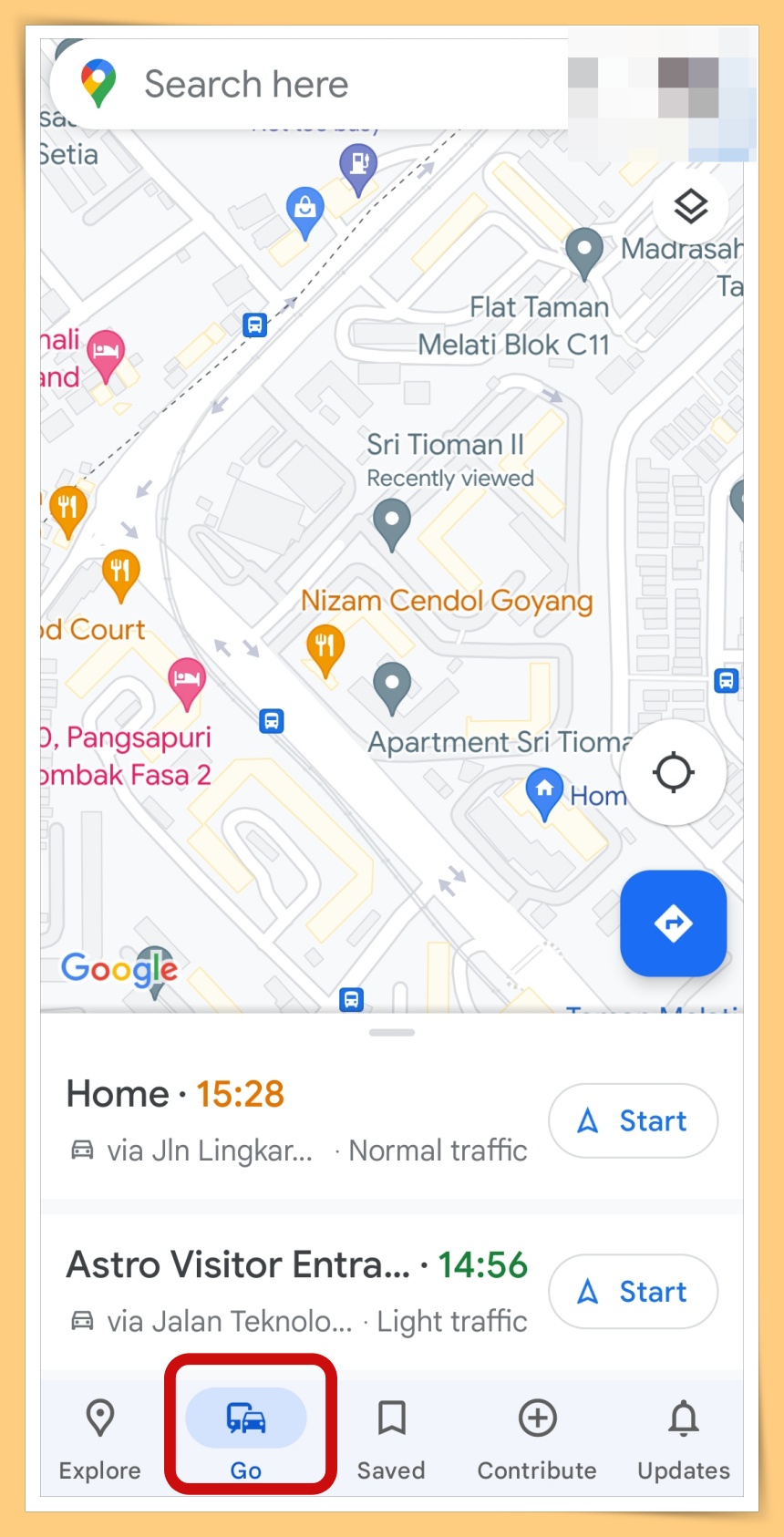The width and height of the screenshot is (784, 1537).
Task: Open Nizam Cendol Goyang restaurant pin
Action: [325, 648]
